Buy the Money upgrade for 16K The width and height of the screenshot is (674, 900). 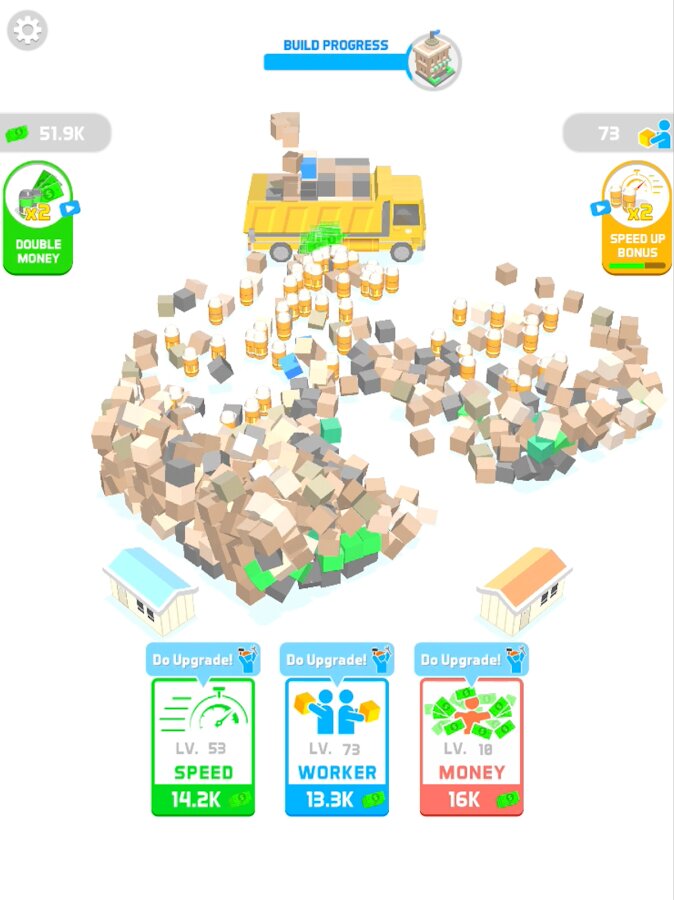pos(471,746)
